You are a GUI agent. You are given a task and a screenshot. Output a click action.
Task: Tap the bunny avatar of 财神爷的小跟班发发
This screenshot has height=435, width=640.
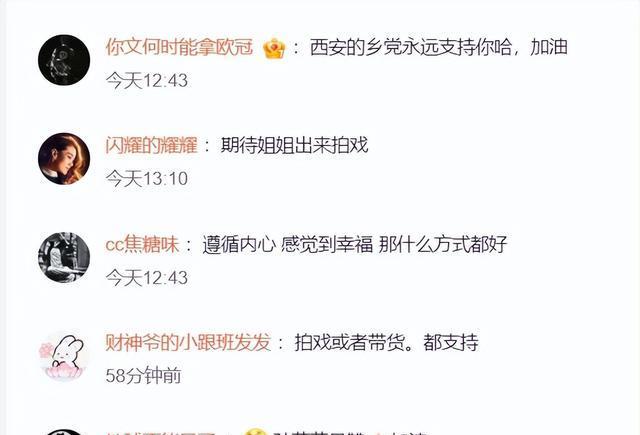pos(64,355)
